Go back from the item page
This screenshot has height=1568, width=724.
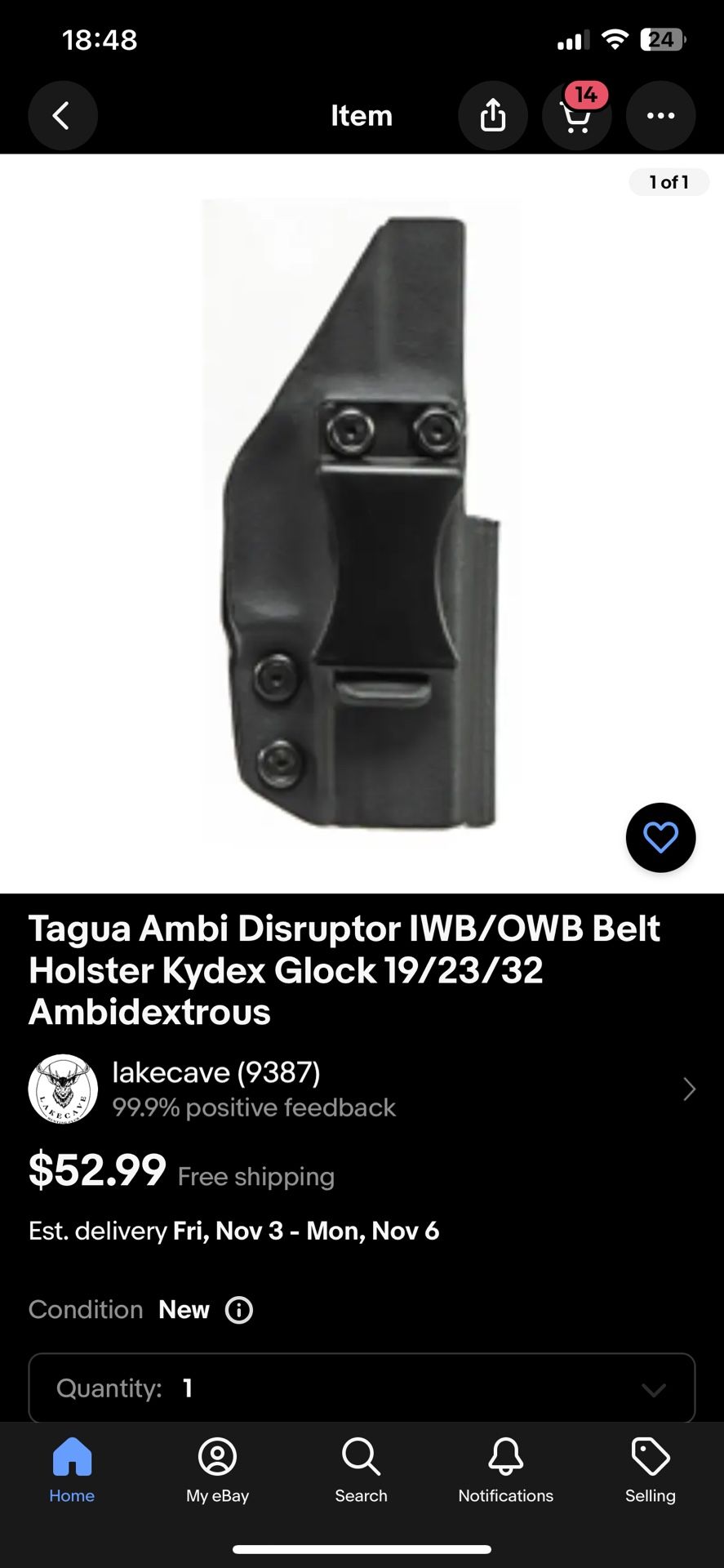(x=62, y=115)
